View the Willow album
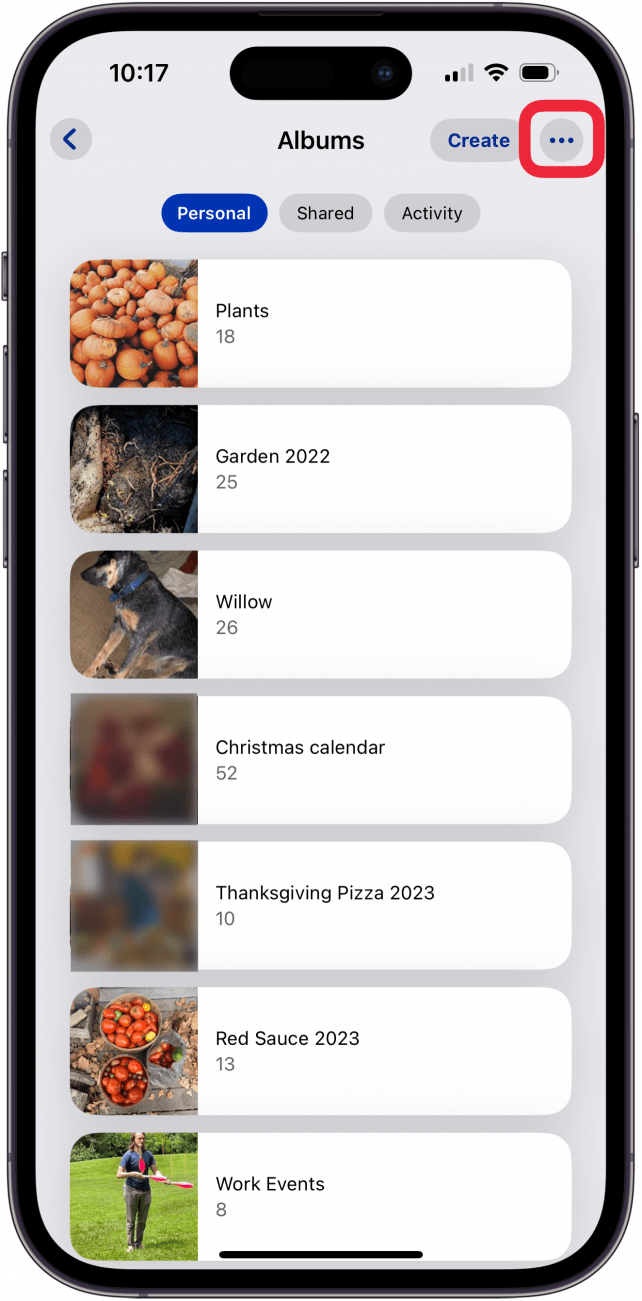The height and width of the screenshot is (1301, 642). pos(320,614)
